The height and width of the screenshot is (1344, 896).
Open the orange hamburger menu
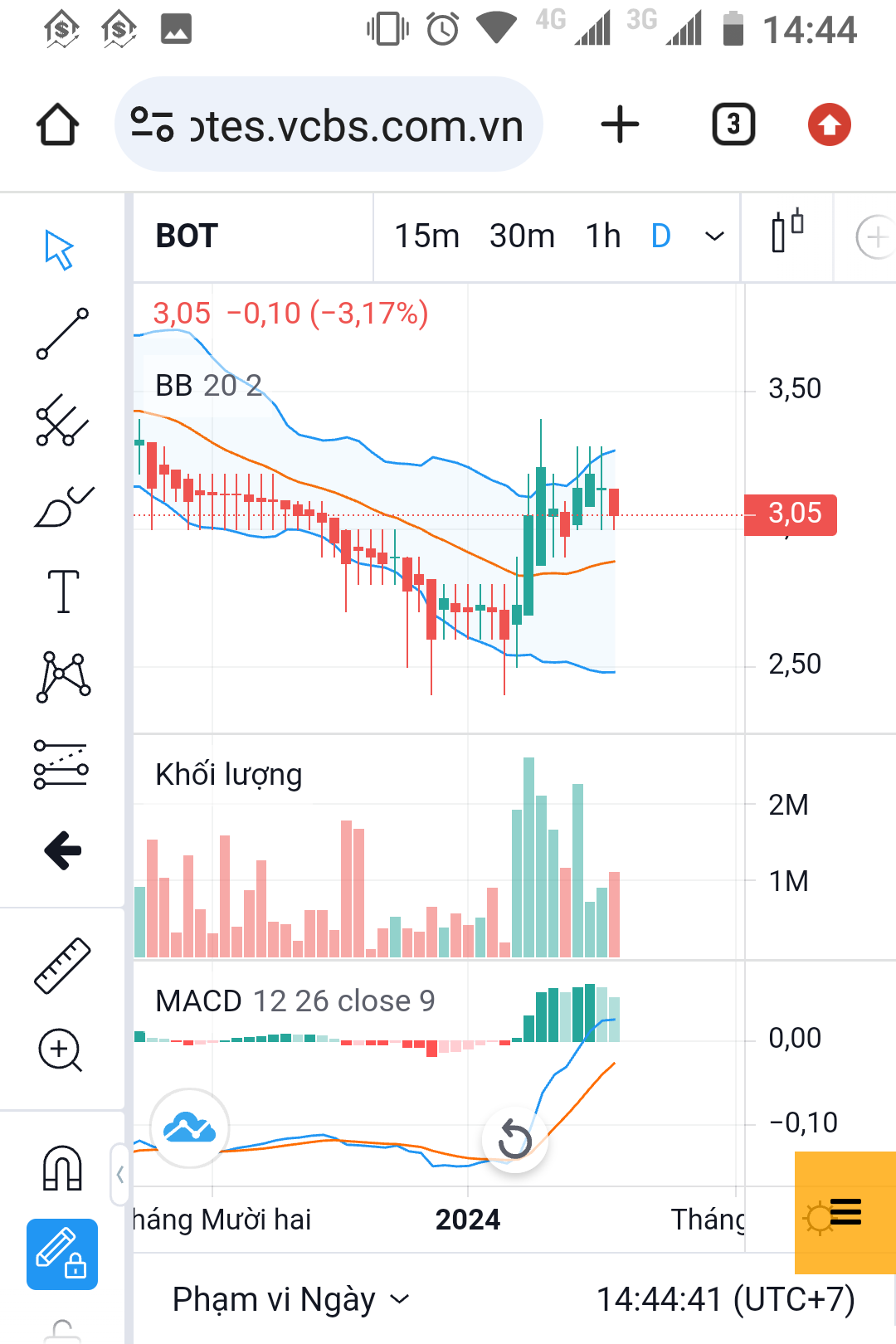click(x=845, y=1212)
